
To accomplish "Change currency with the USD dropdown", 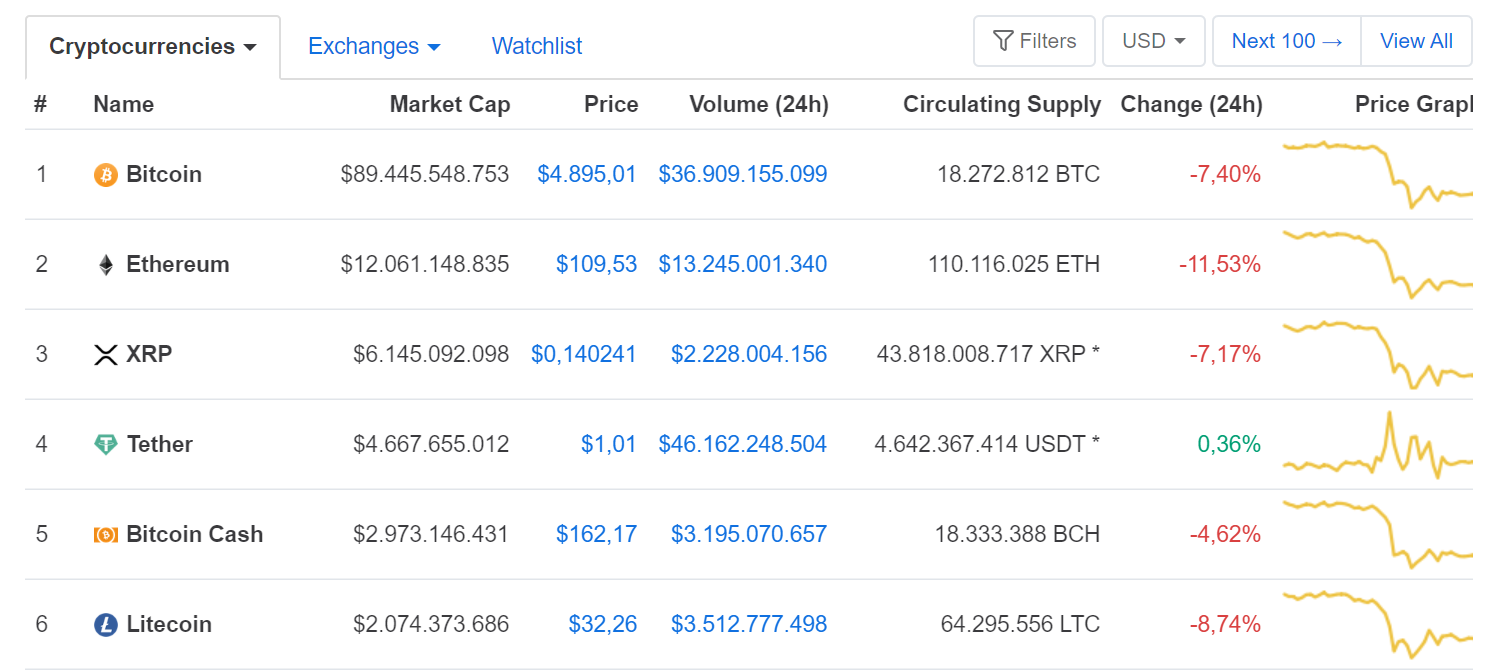I will [1153, 41].
